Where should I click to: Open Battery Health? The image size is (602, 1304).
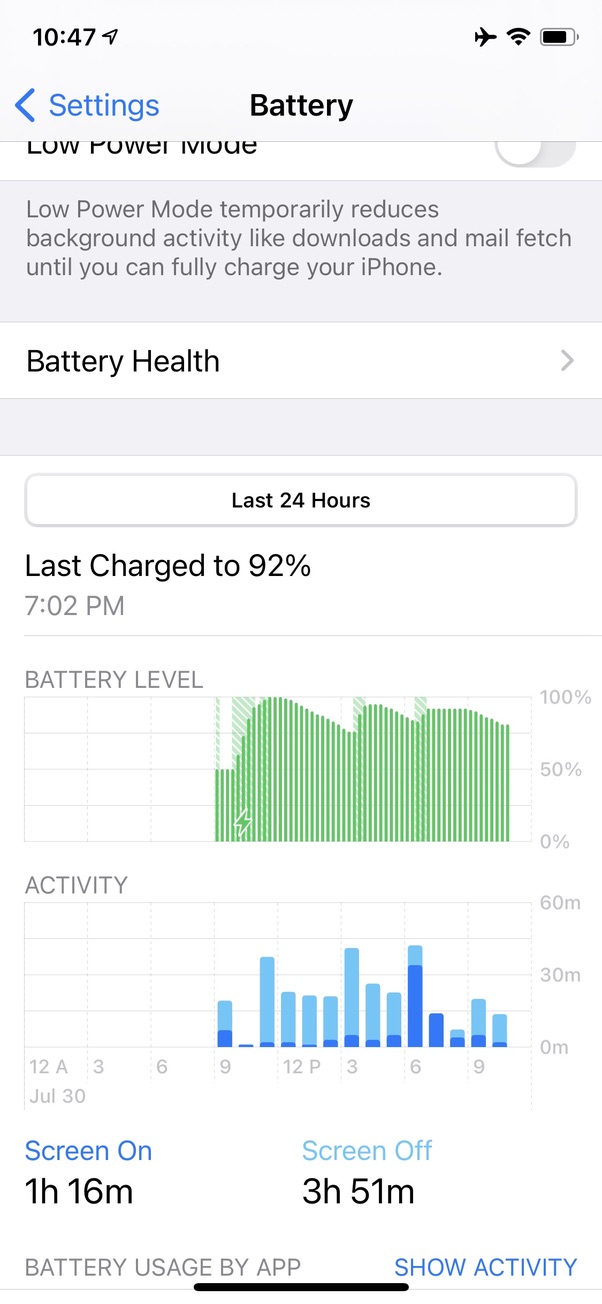pos(301,361)
